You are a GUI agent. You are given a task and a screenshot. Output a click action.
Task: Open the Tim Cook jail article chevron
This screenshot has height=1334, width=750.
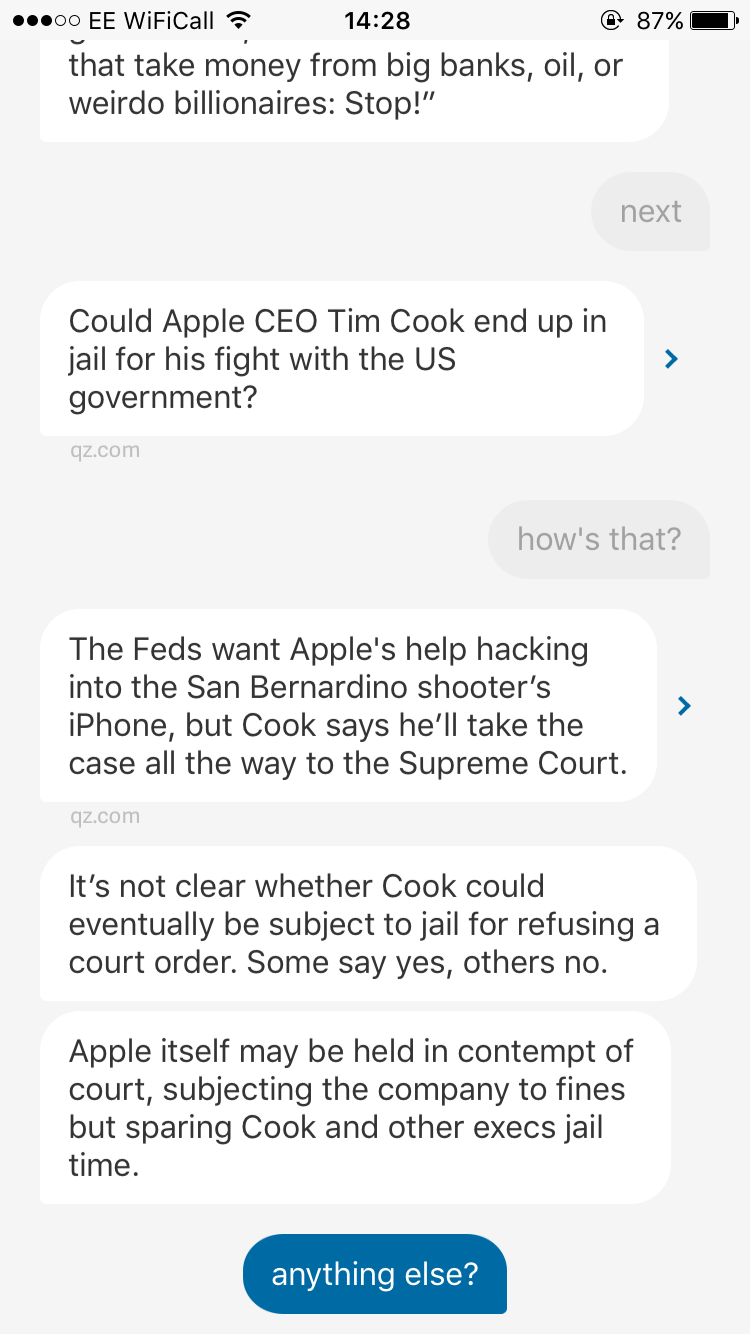672,359
